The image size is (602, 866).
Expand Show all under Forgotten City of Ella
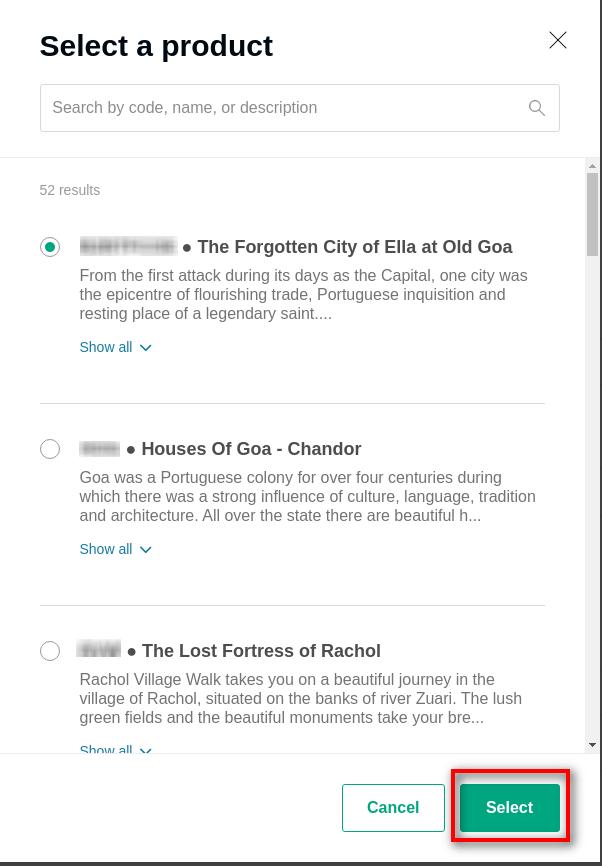point(115,348)
